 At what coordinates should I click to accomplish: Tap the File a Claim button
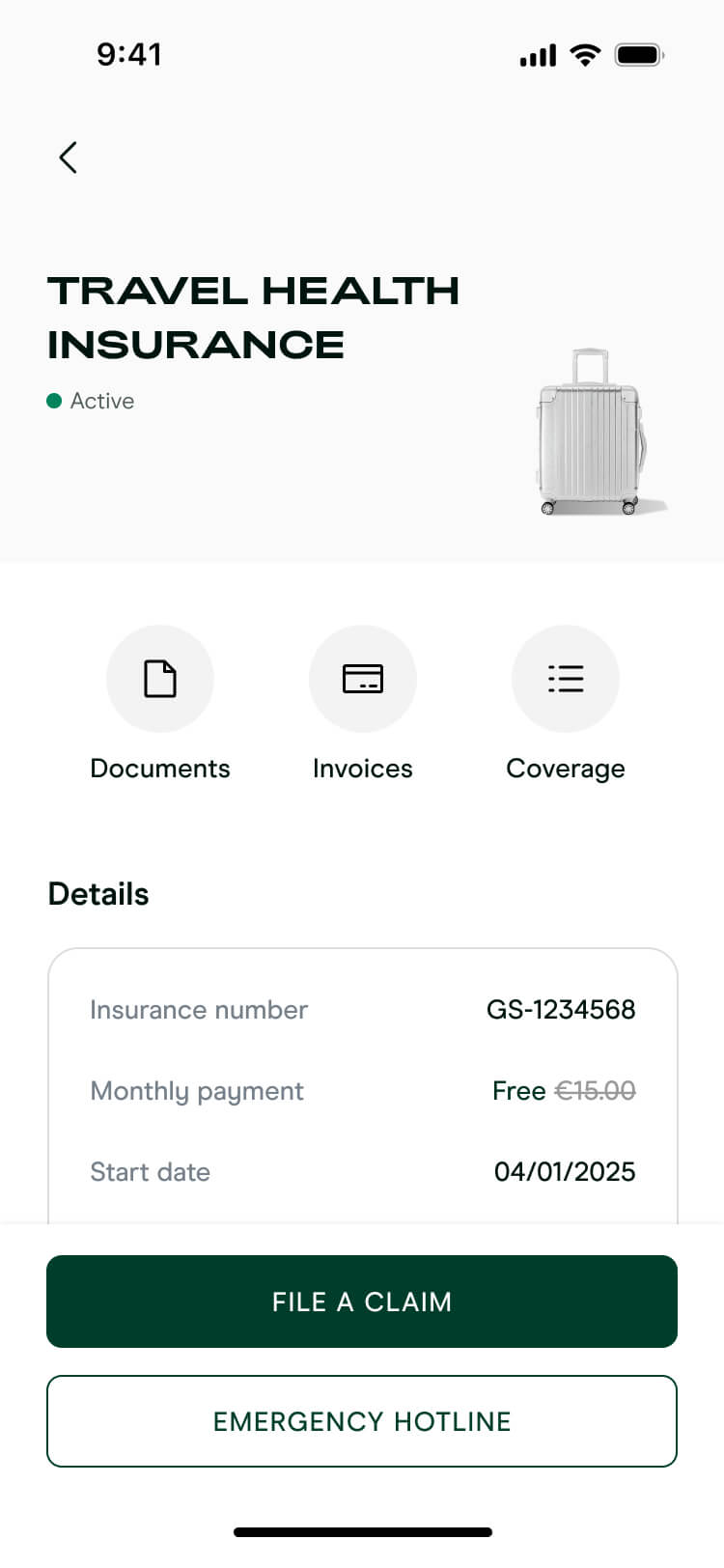tap(362, 1302)
